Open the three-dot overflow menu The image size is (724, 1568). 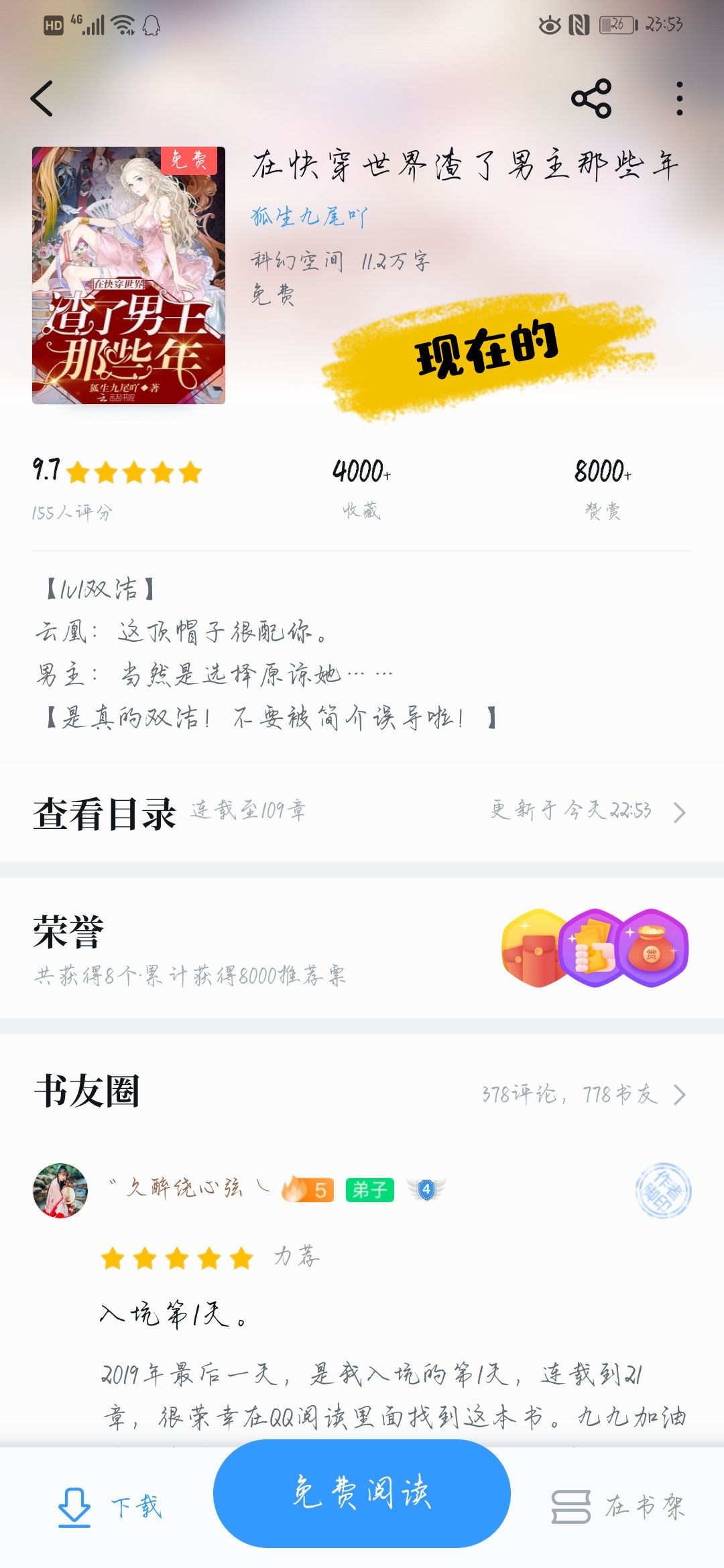pyautogui.click(x=679, y=99)
